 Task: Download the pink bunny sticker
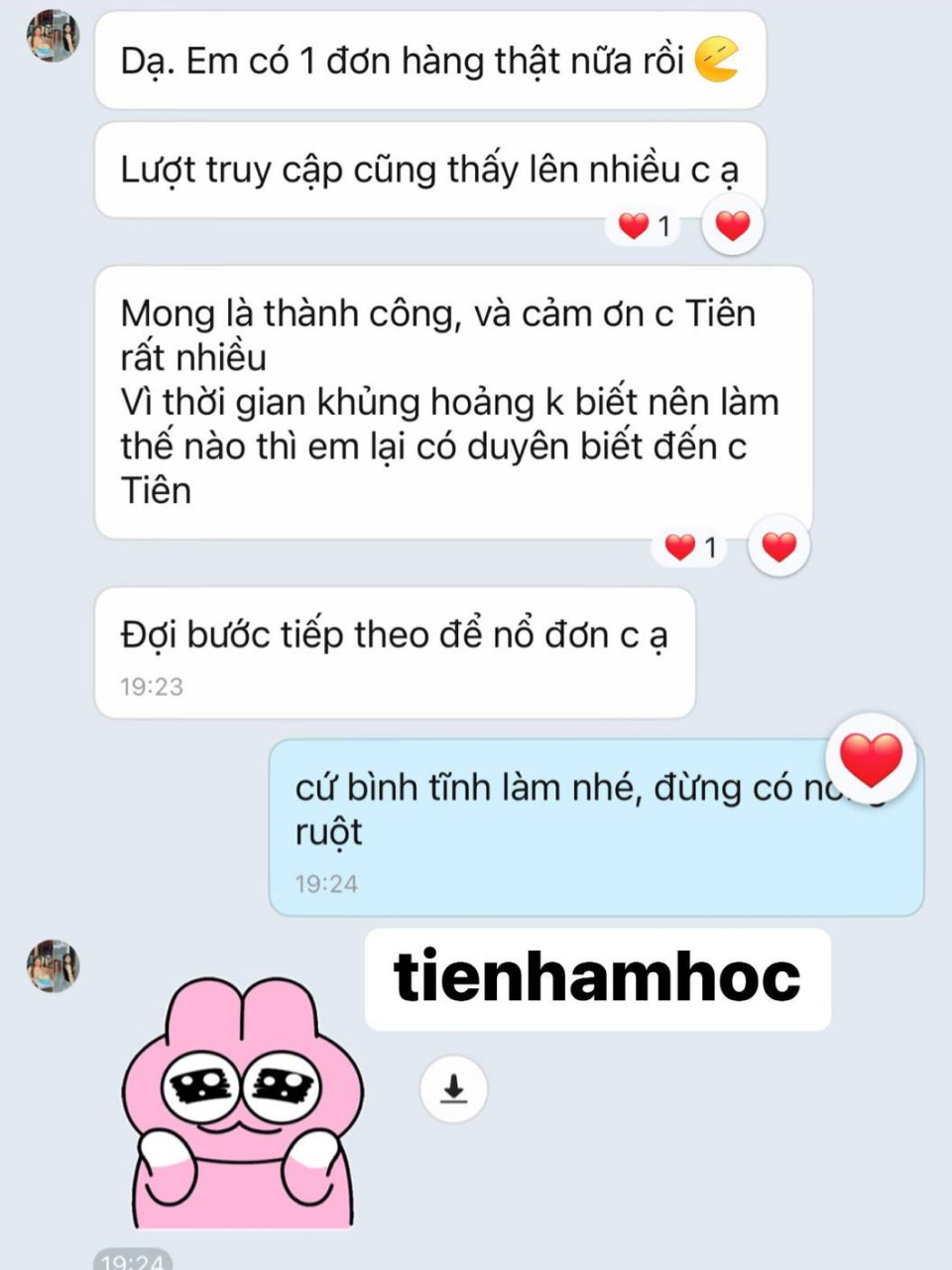[x=453, y=1088]
